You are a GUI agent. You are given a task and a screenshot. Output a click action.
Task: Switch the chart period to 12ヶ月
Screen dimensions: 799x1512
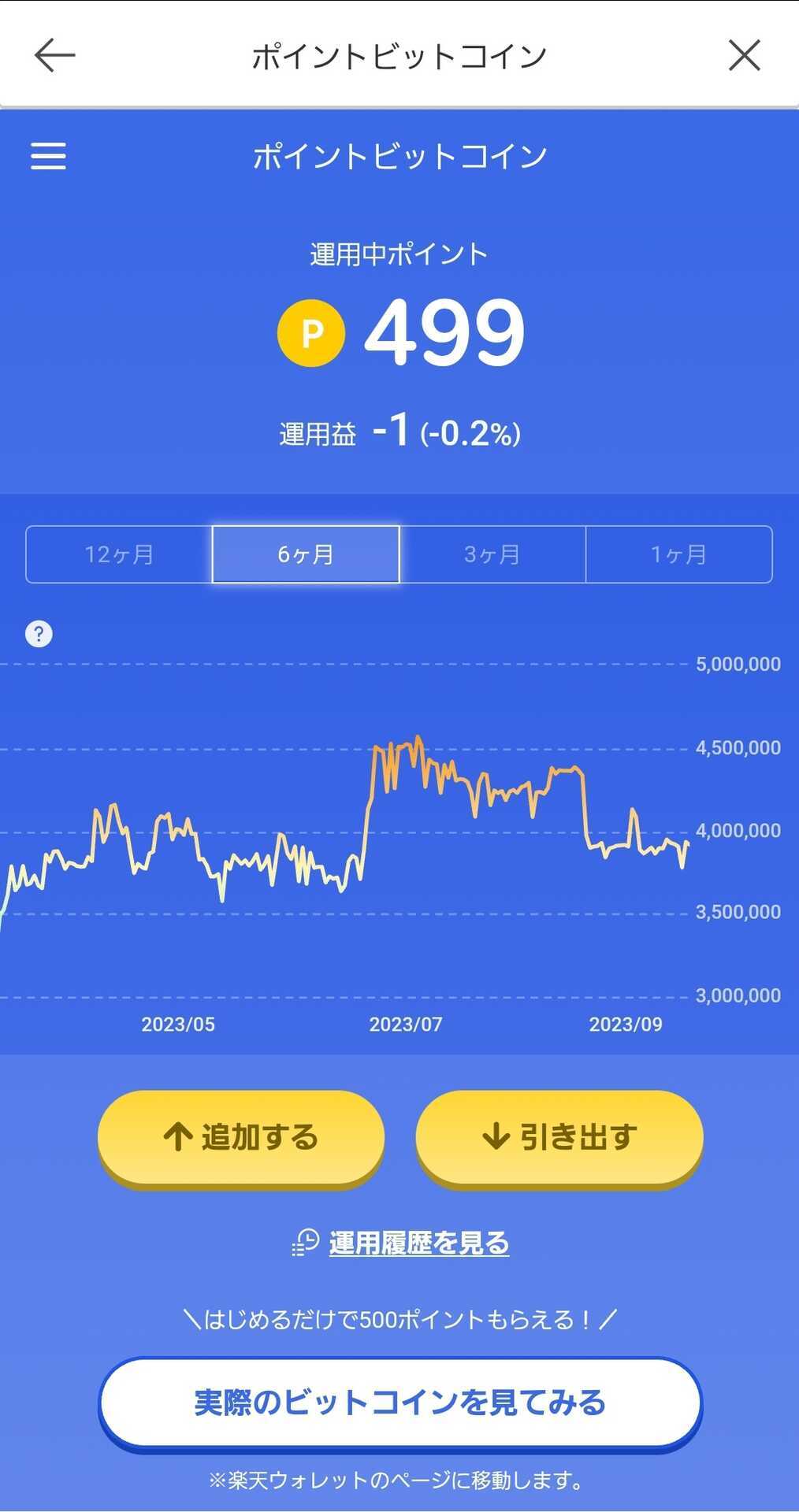[x=117, y=554]
